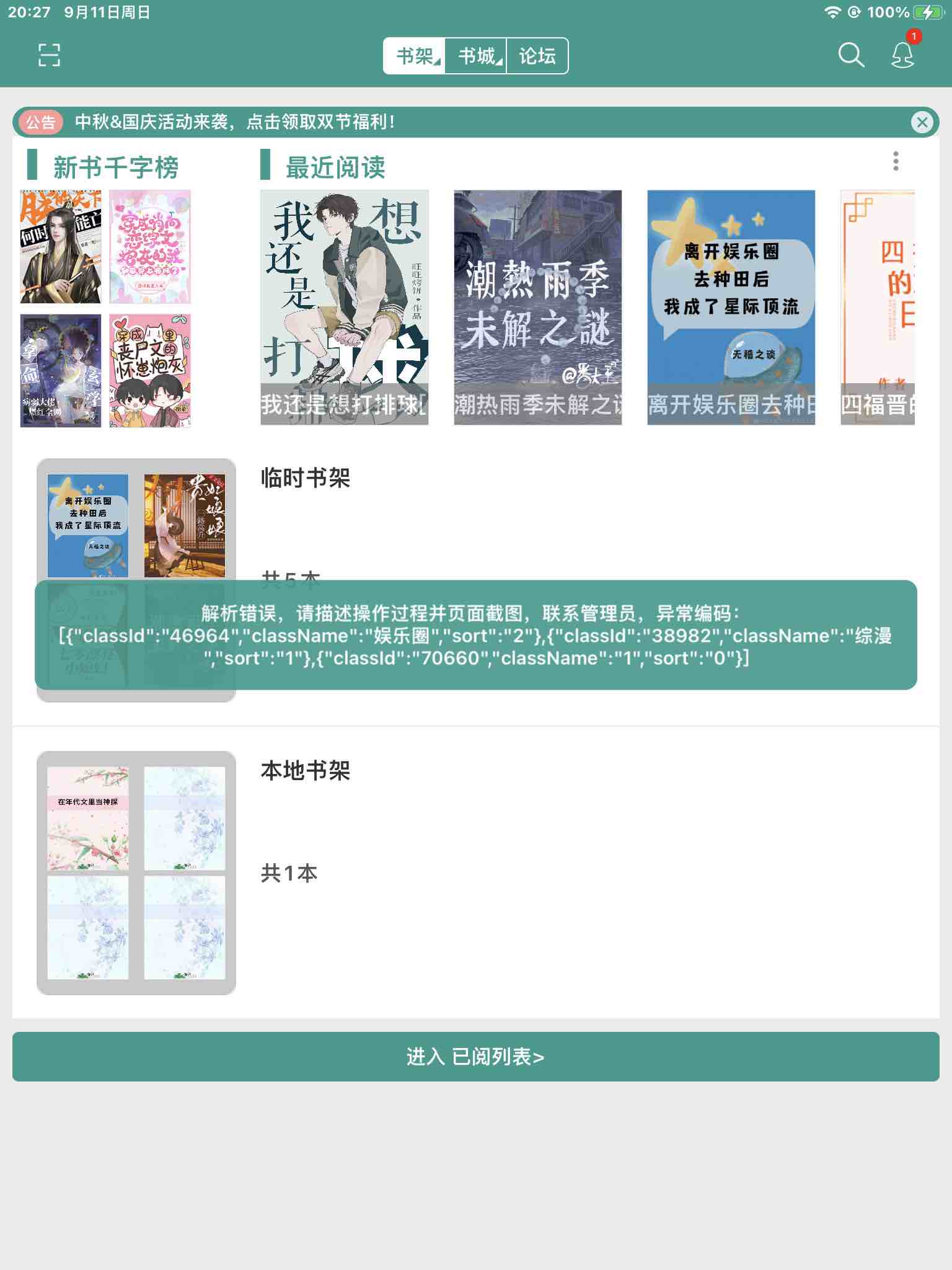The height and width of the screenshot is (1270, 952).
Task: Open the 最近阅读 overflow menu
Action: click(x=896, y=161)
